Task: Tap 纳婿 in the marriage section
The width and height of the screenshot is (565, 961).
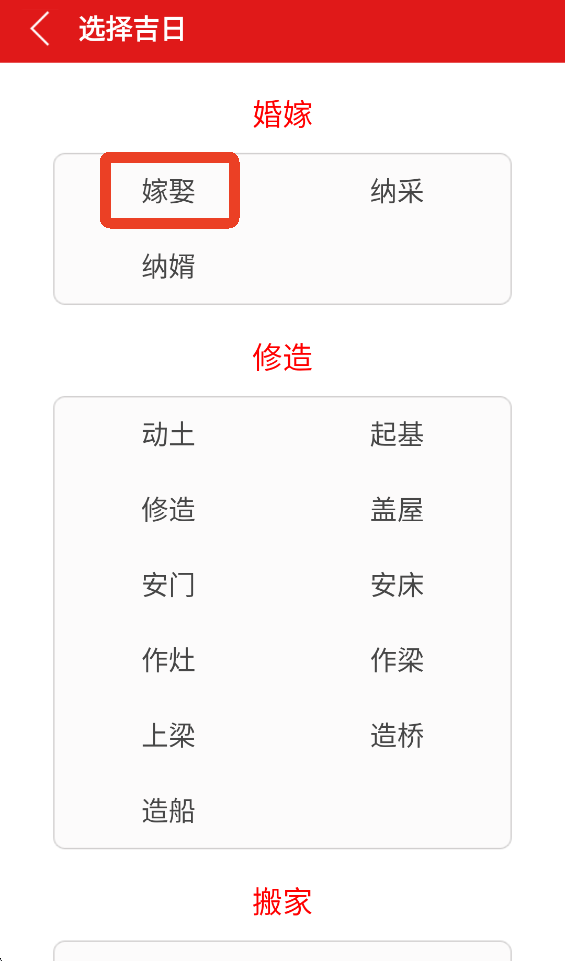Action: pos(169,266)
